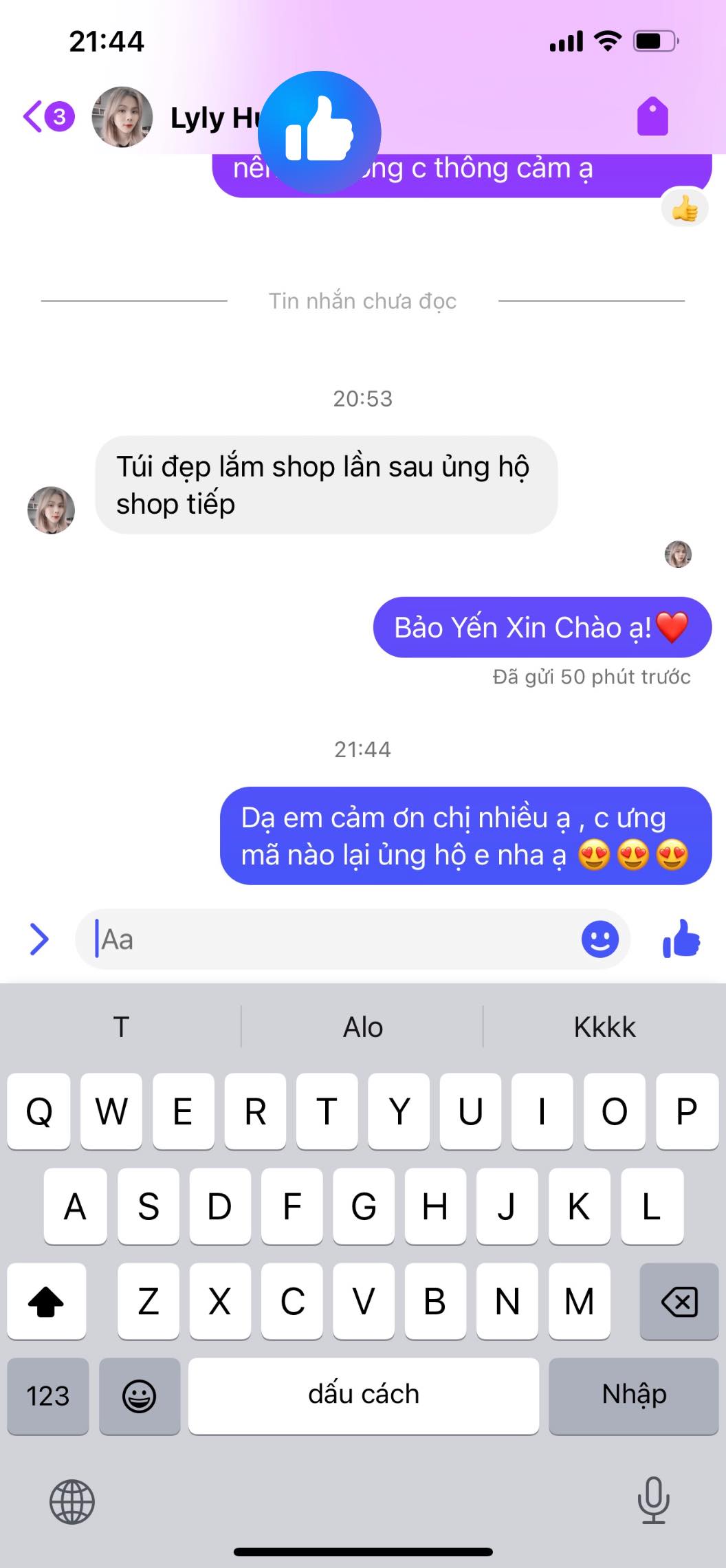Tap the "Nhập" enter key

[x=634, y=1396]
